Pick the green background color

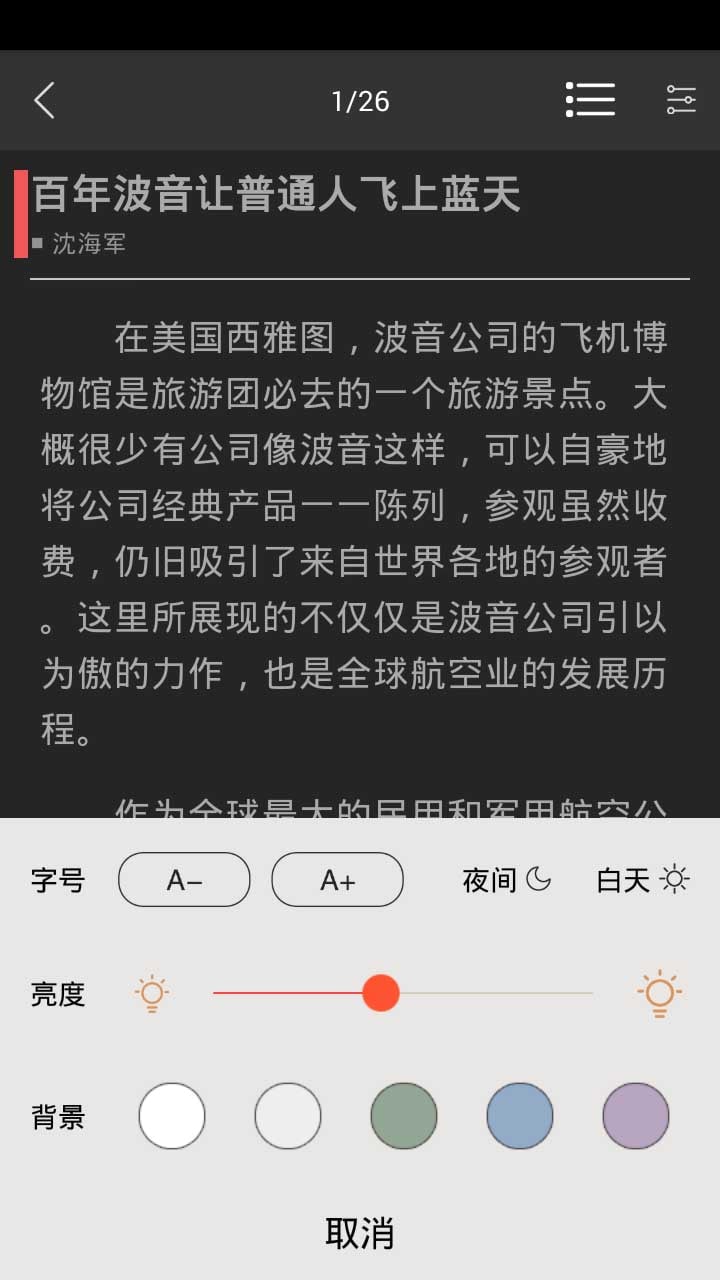[x=404, y=1116]
